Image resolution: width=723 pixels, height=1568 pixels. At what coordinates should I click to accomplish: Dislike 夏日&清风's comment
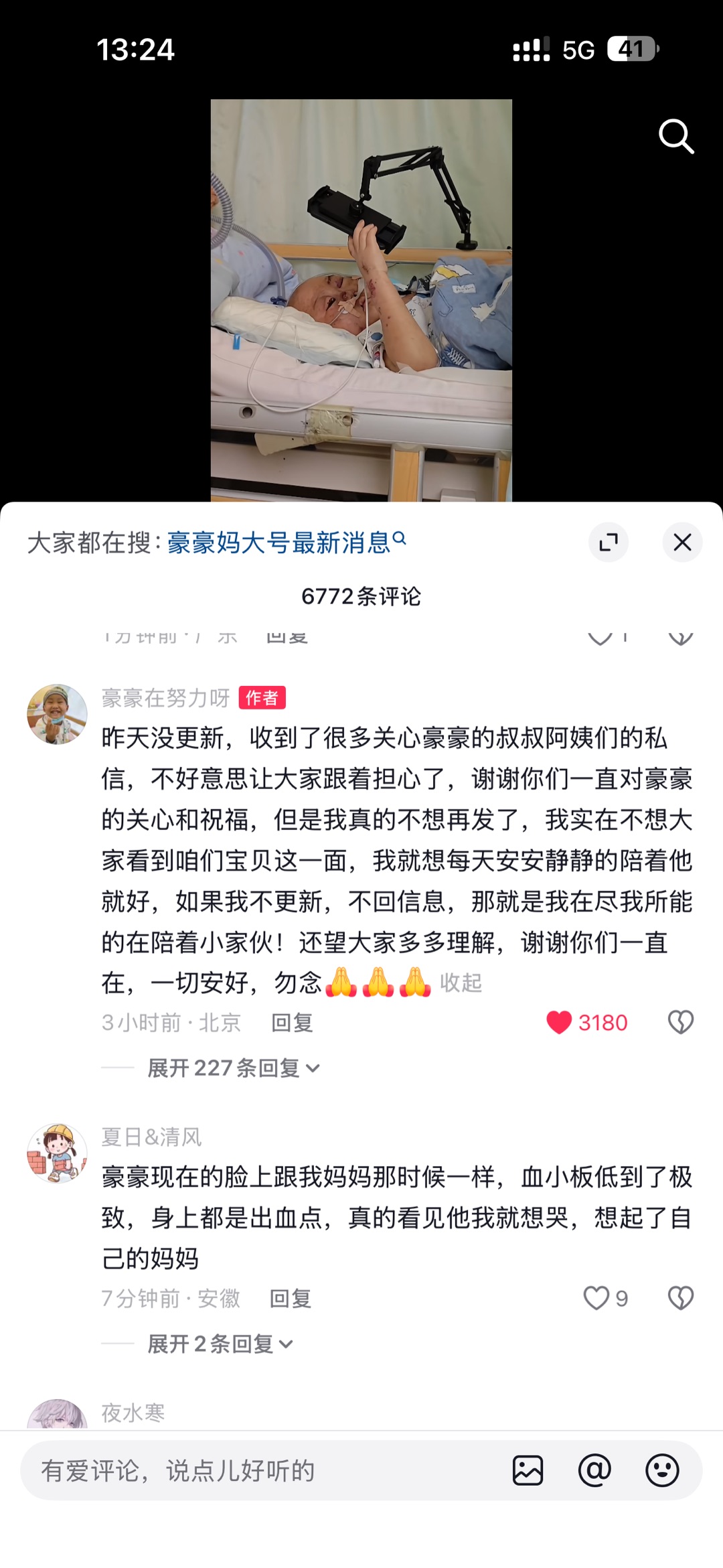coord(681,1298)
